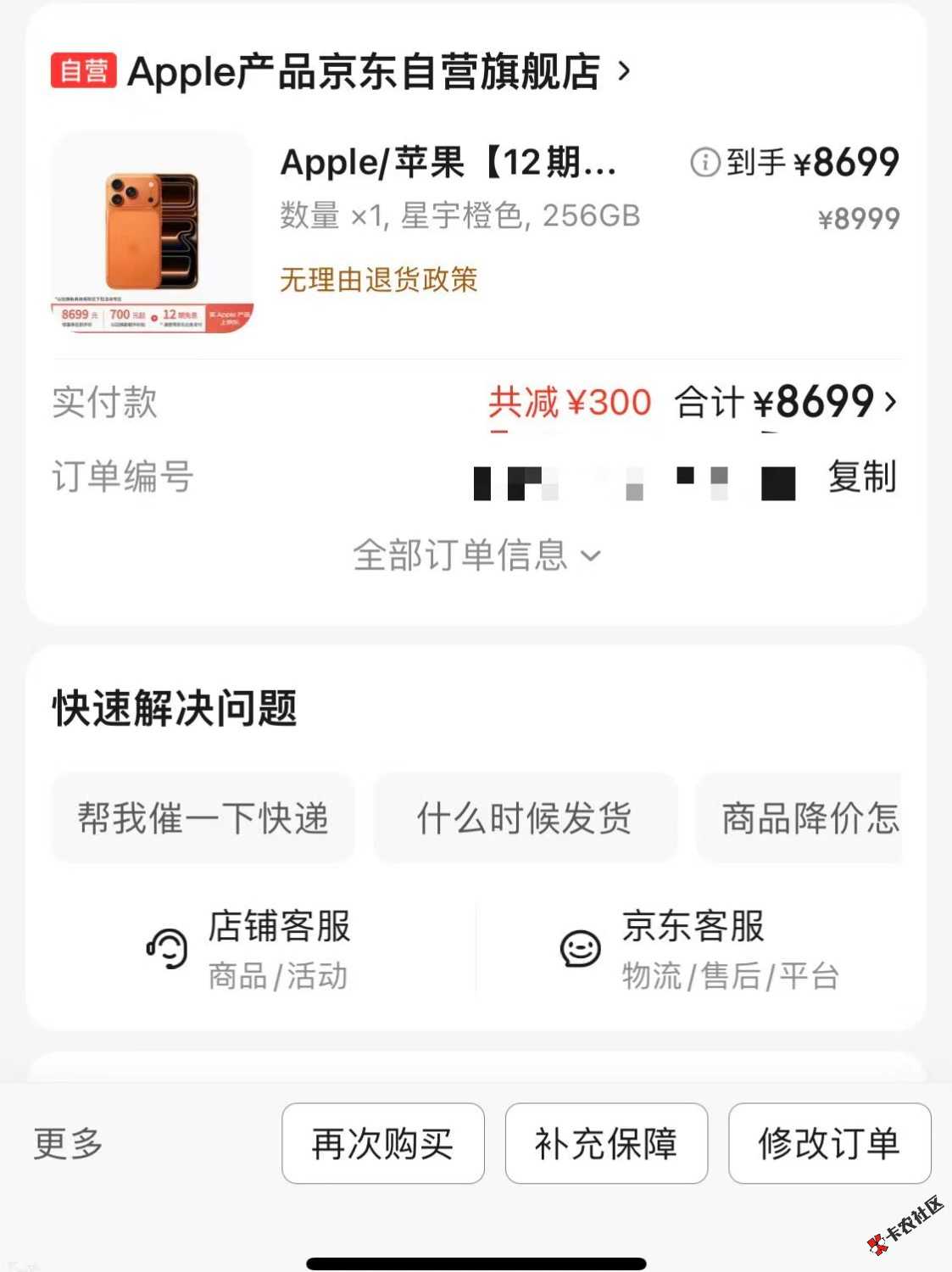The width and height of the screenshot is (952, 1272).
Task: Tap 再次购买 to reorder
Action: (x=383, y=1143)
